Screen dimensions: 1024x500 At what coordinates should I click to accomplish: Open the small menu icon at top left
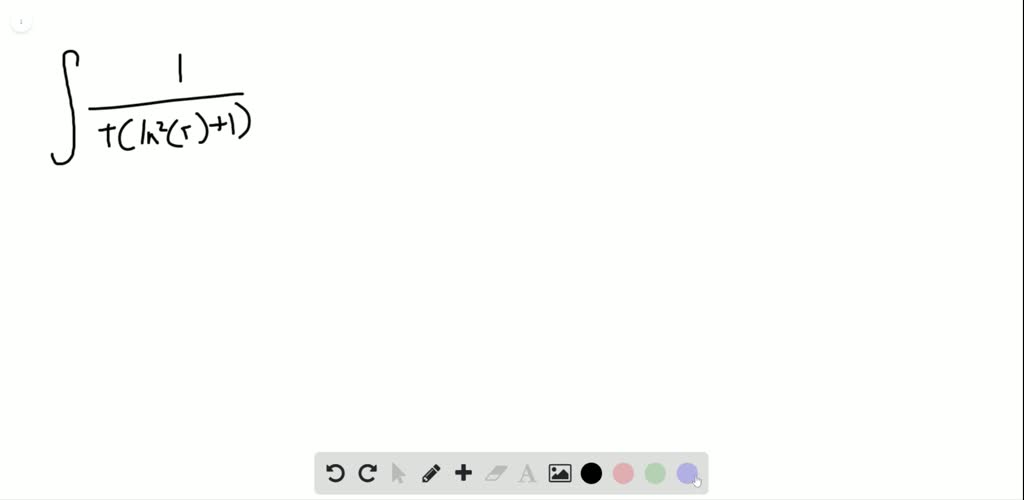tap(21, 22)
